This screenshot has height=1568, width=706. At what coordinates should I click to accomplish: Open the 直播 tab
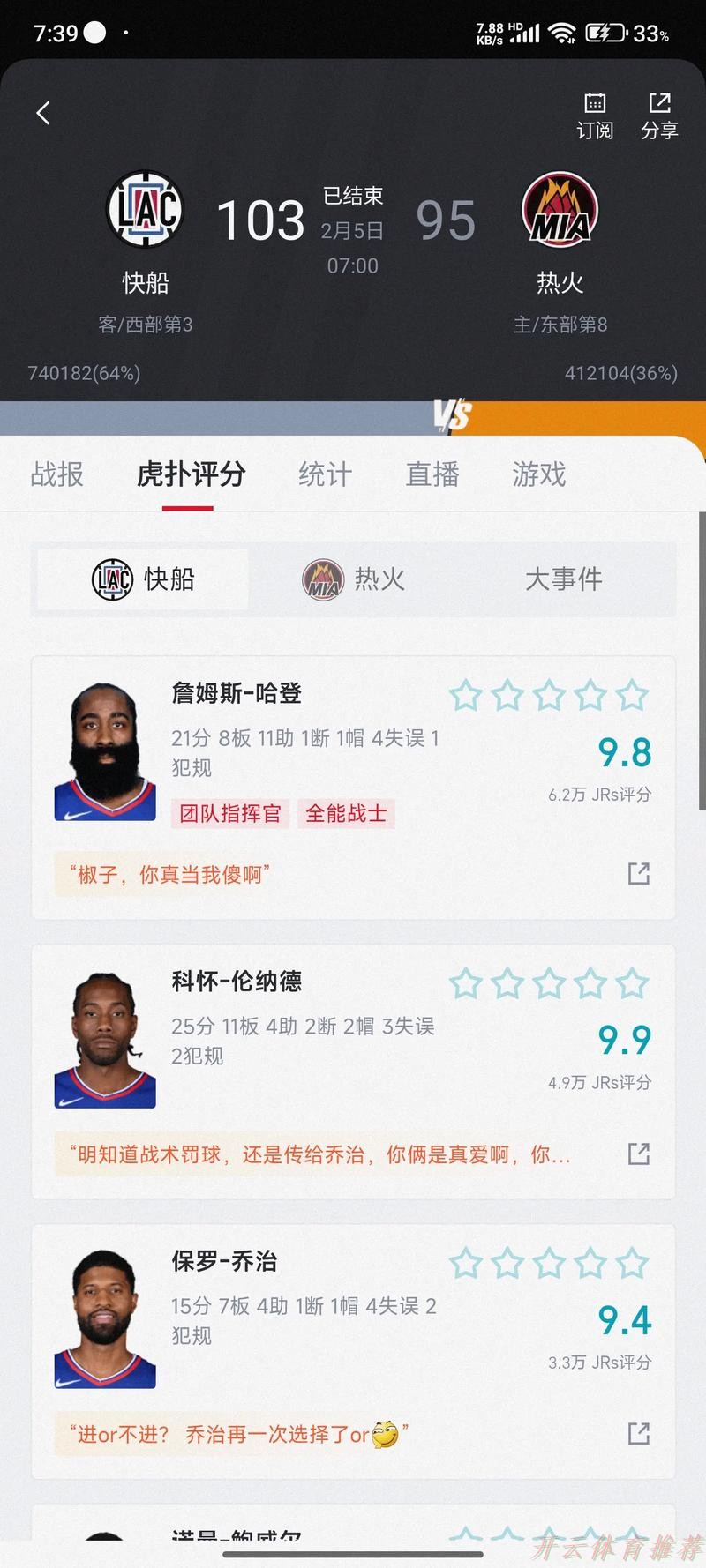coord(432,474)
